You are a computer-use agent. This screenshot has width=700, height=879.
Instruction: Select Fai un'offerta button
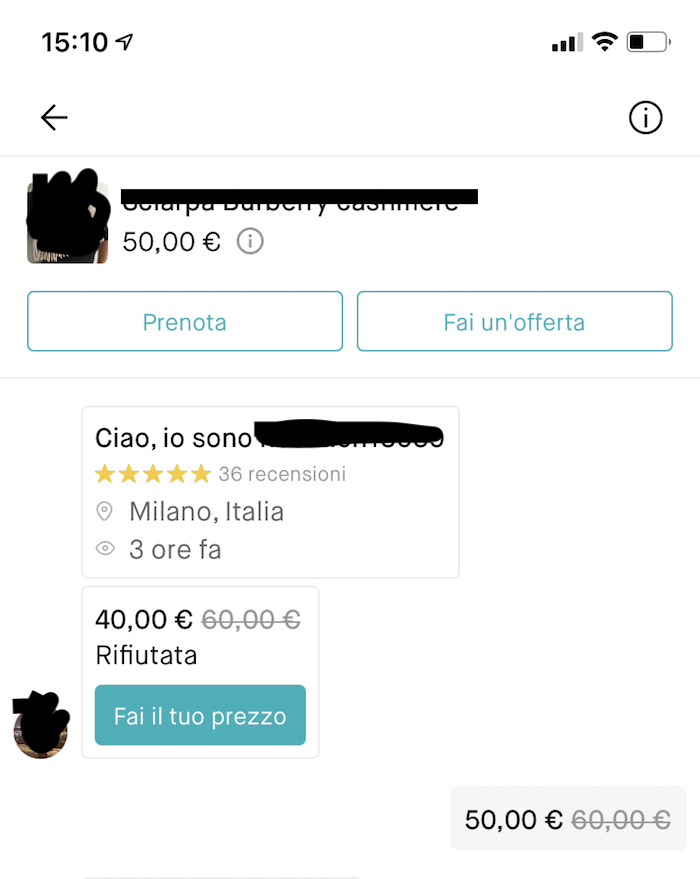514,322
